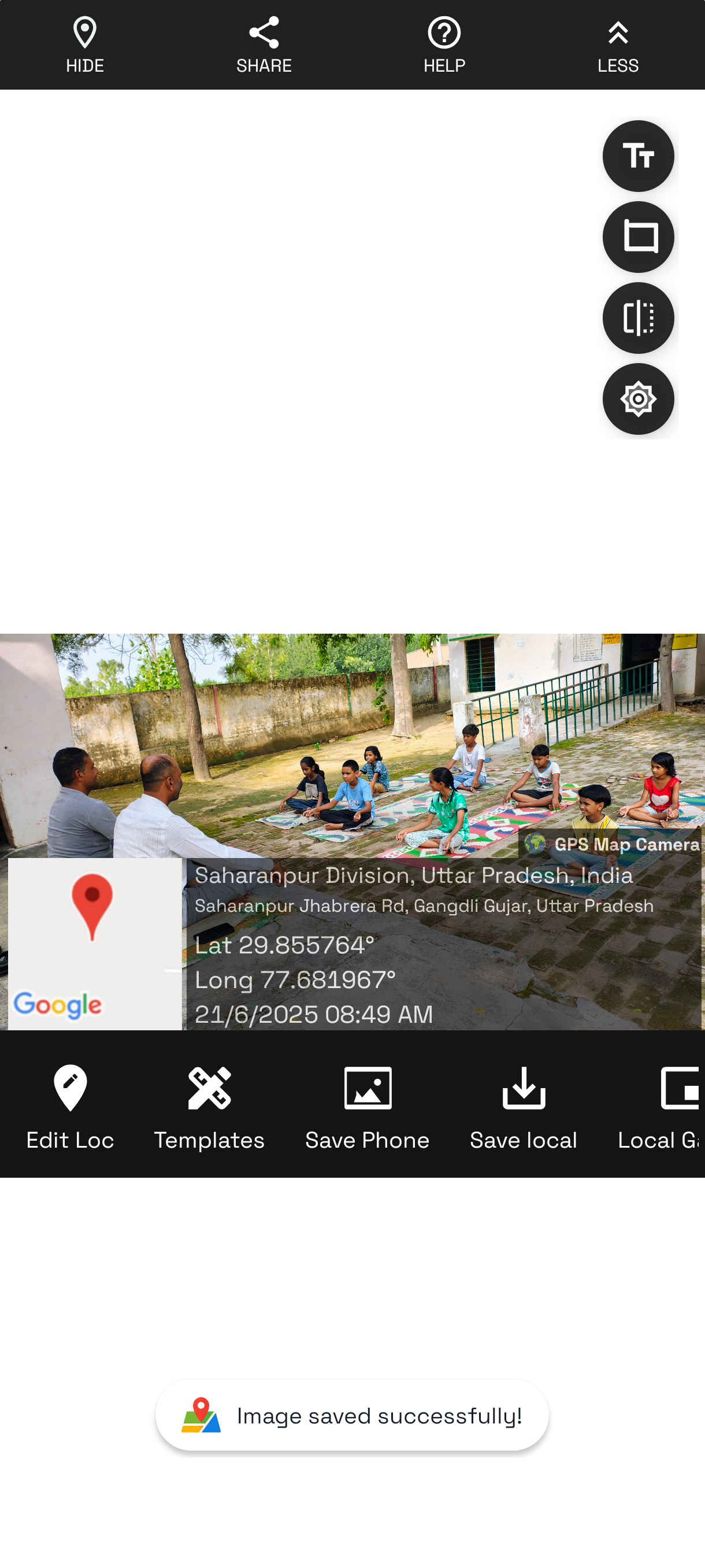705x1568 pixels.
Task: Share the geotagged photo
Action: (x=264, y=45)
